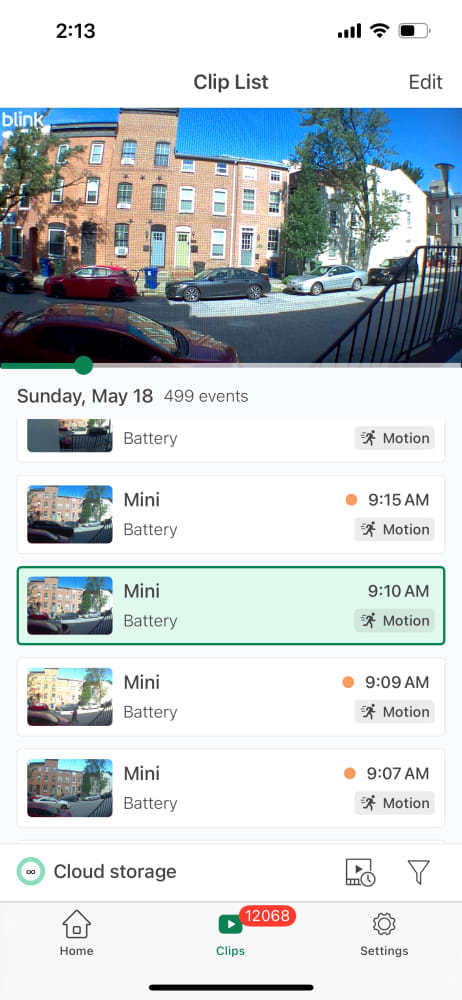Screen dimensions: 462x1000
Task: Open the clip schedule video icon
Action: (361, 872)
